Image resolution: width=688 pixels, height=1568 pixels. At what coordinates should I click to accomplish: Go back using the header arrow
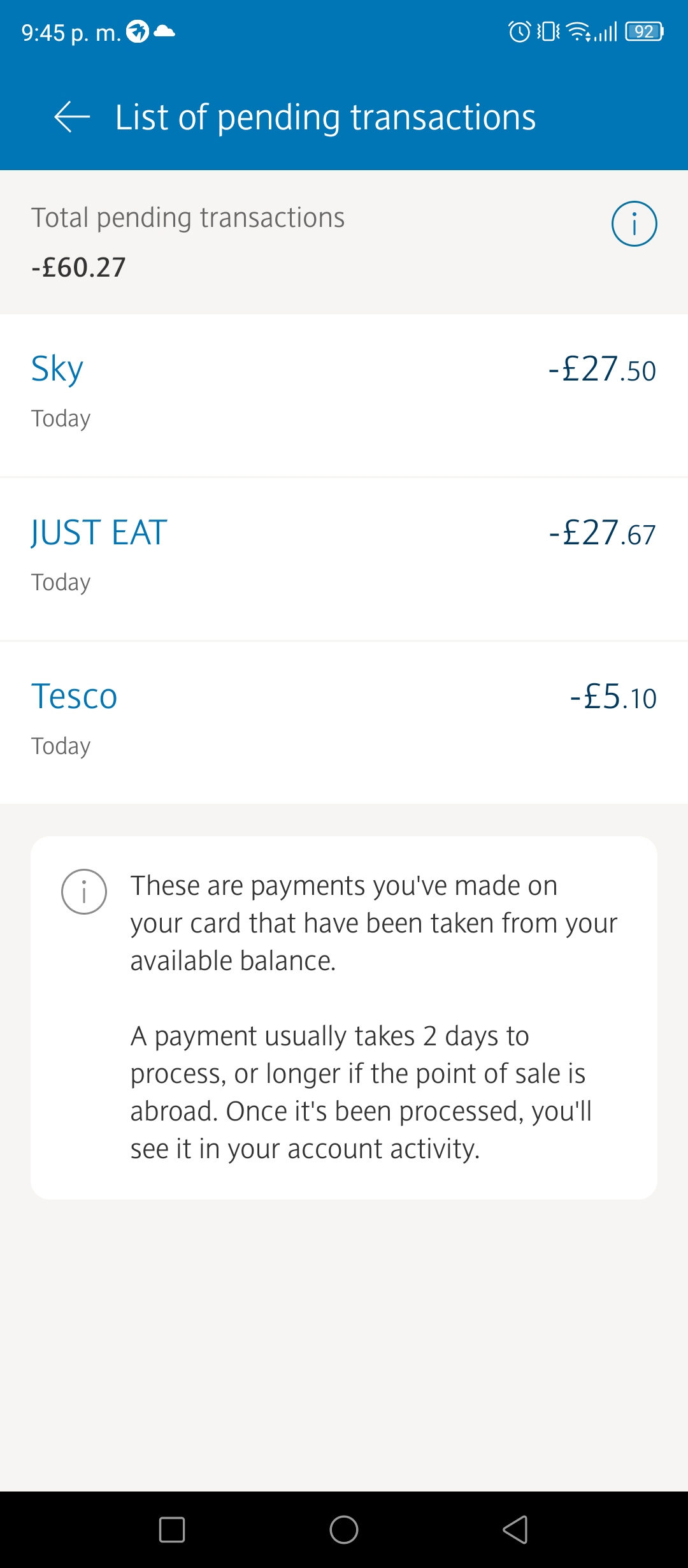(72, 117)
